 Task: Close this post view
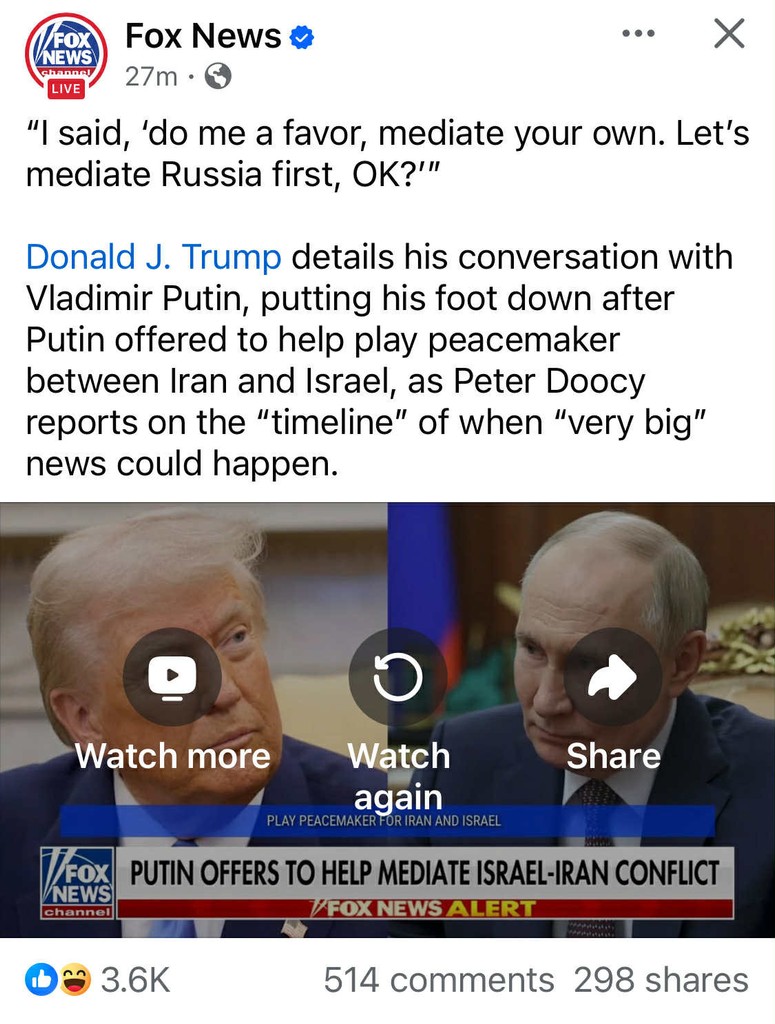click(x=729, y=34)
